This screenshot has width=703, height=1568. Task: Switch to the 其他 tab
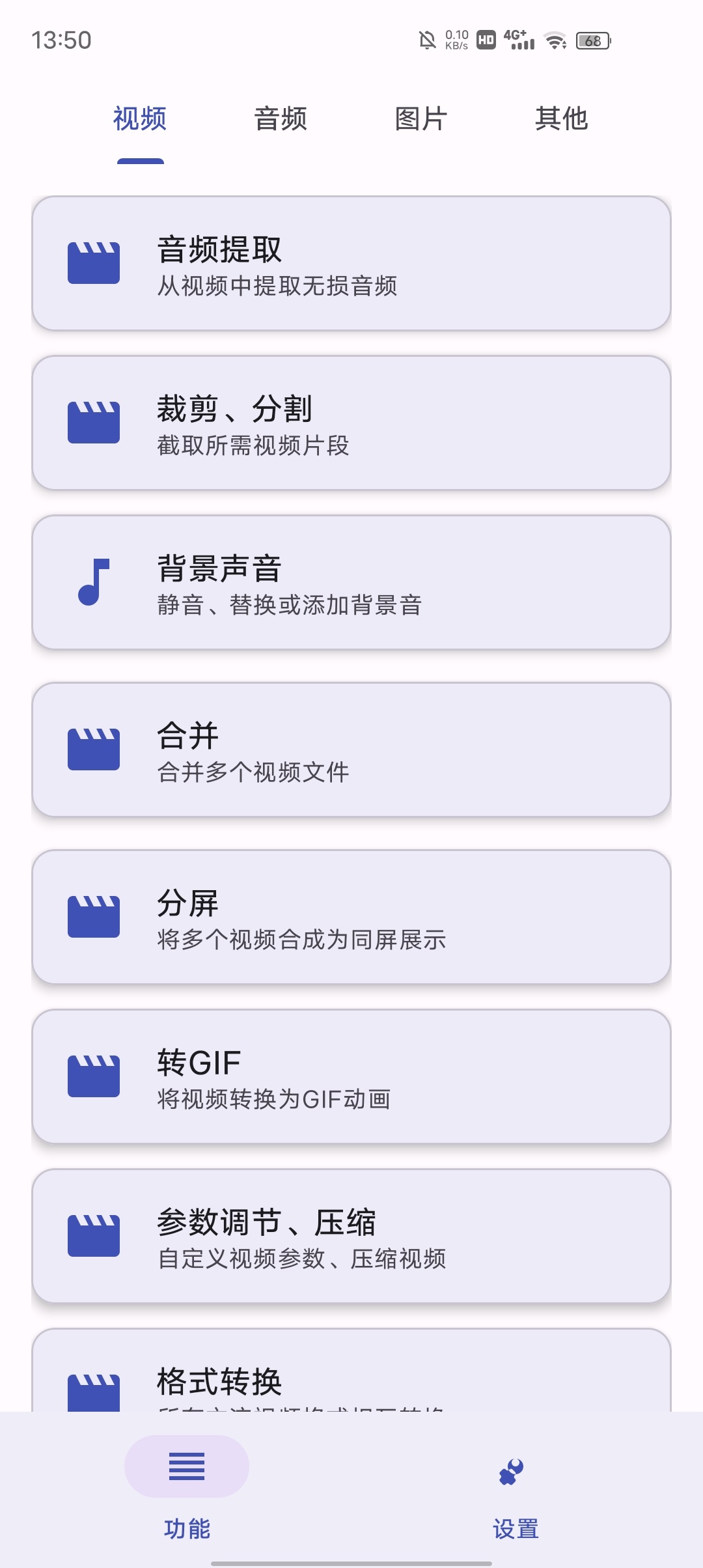tap(562, 119)
